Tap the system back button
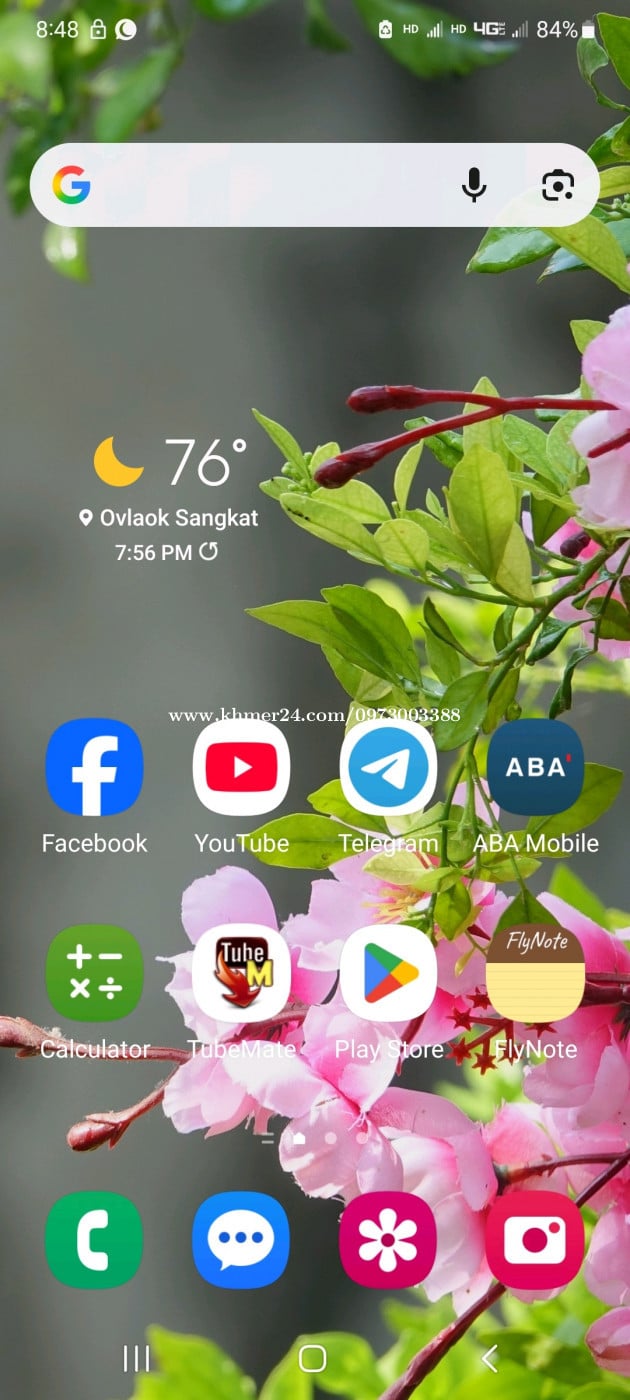This screenshot has width=630, height=1400. pos(489,1357)
